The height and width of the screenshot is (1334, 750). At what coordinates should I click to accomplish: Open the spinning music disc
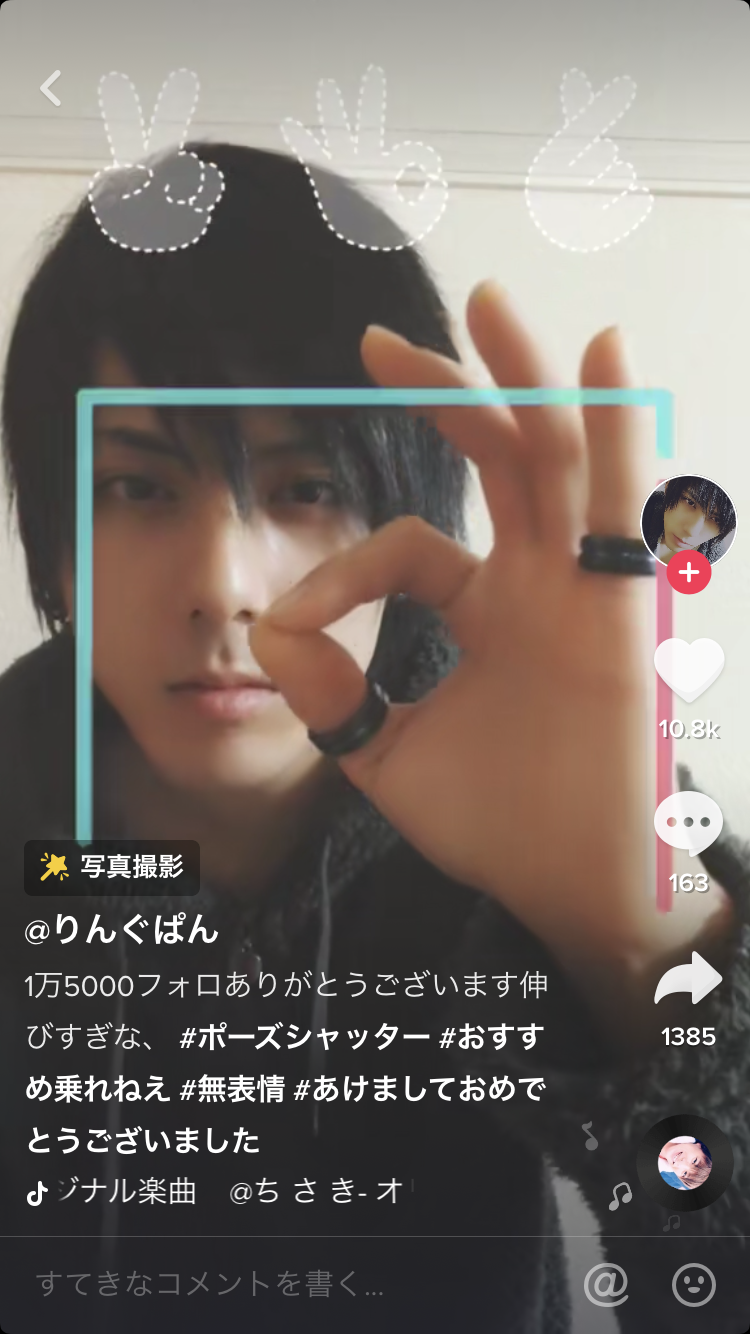[x=685, y=1164]
